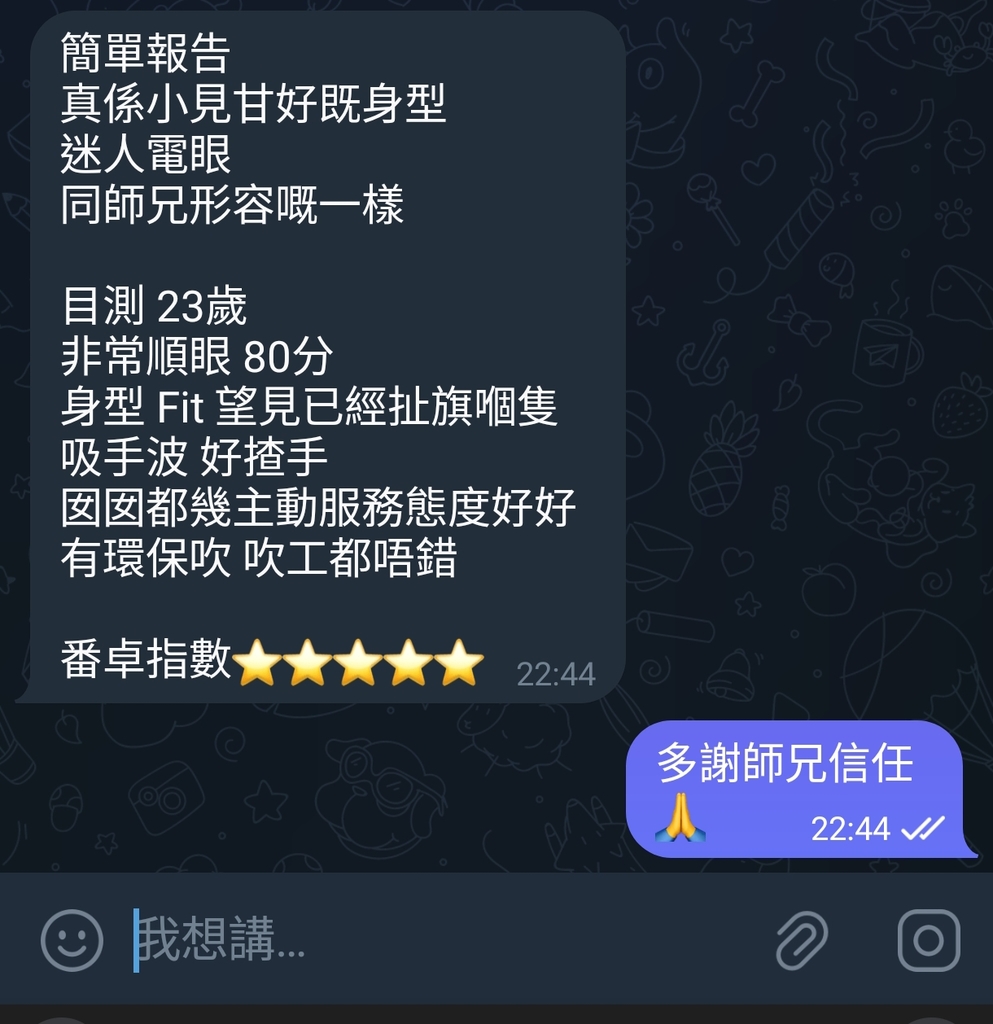Tap the 22:44 timestamp on the sent reply

[853, 829]
